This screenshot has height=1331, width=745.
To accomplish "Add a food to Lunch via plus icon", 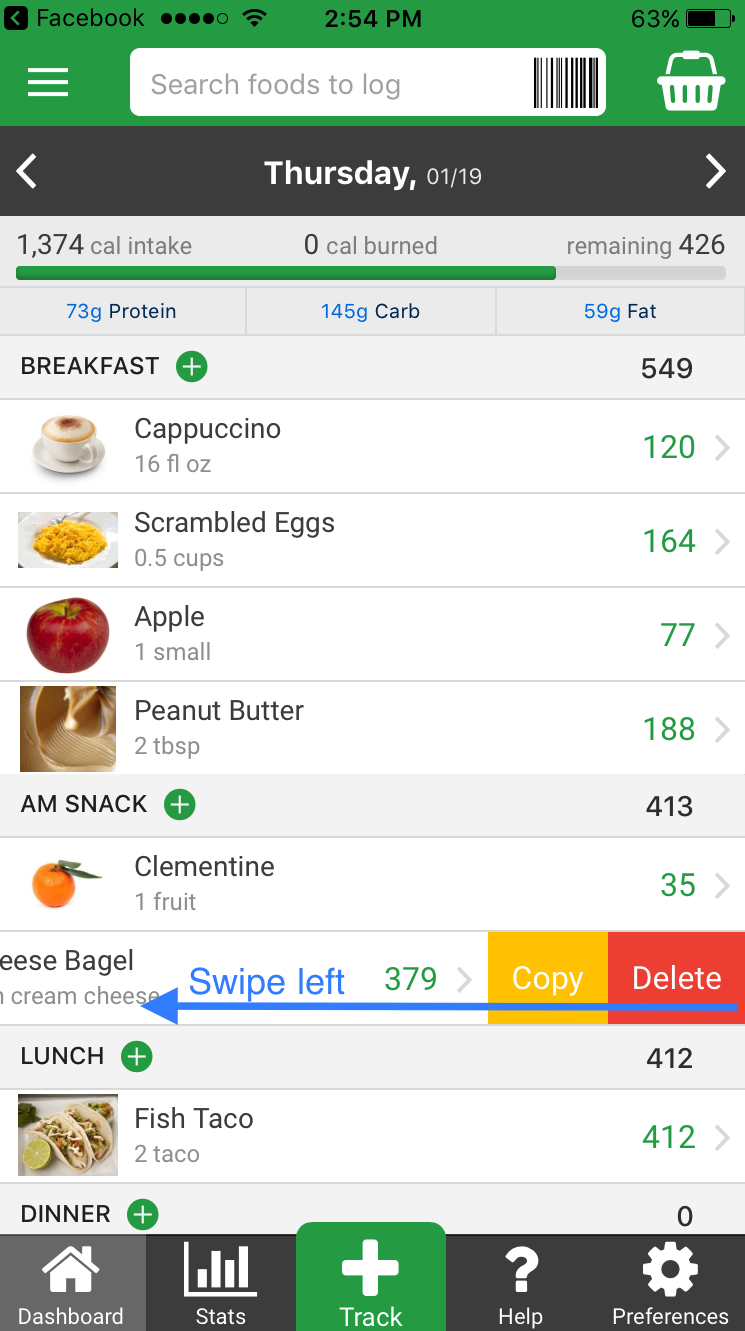I will point(136,1056).
